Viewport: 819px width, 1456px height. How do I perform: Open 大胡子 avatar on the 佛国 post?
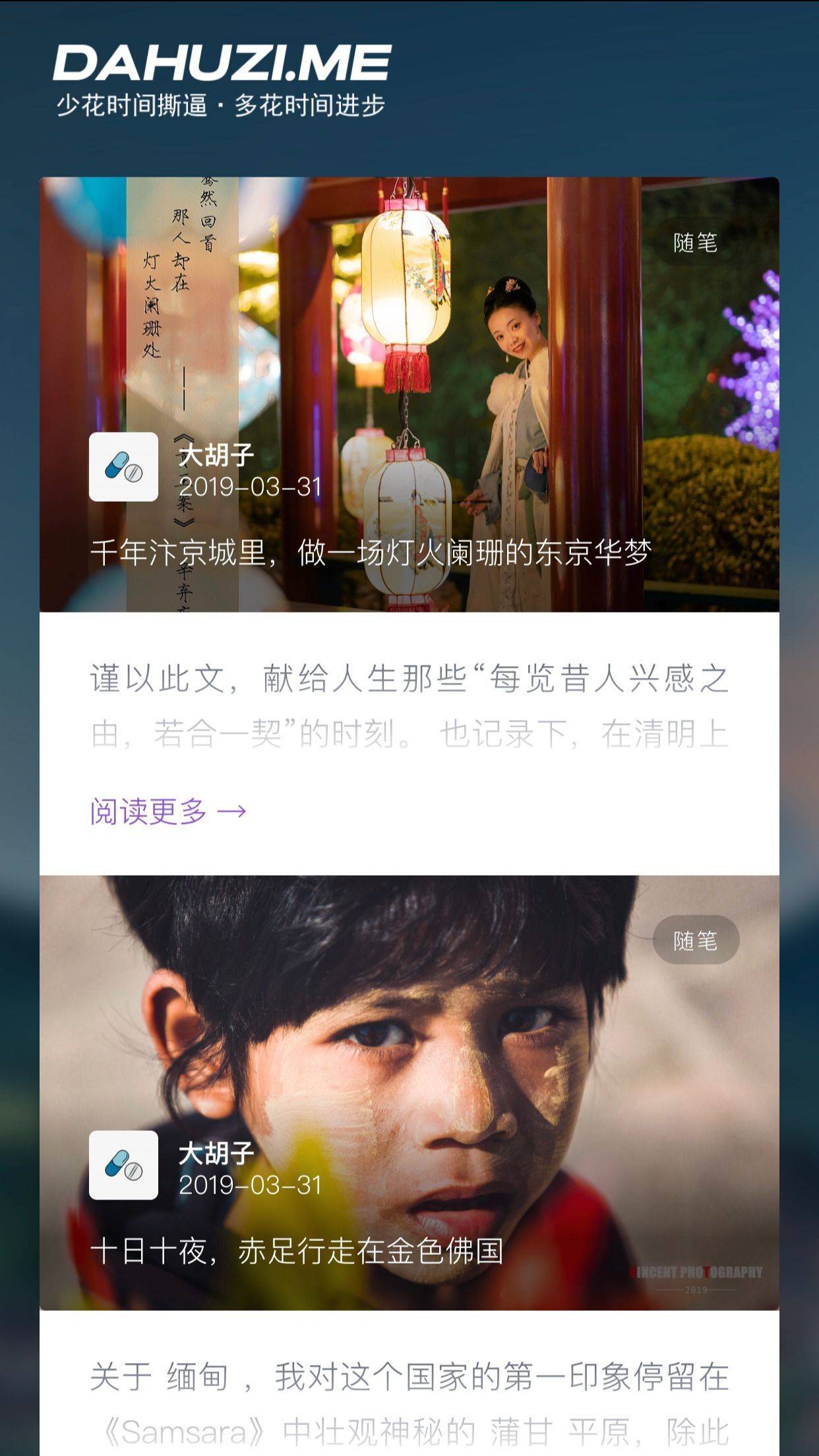pos(123,1165)
